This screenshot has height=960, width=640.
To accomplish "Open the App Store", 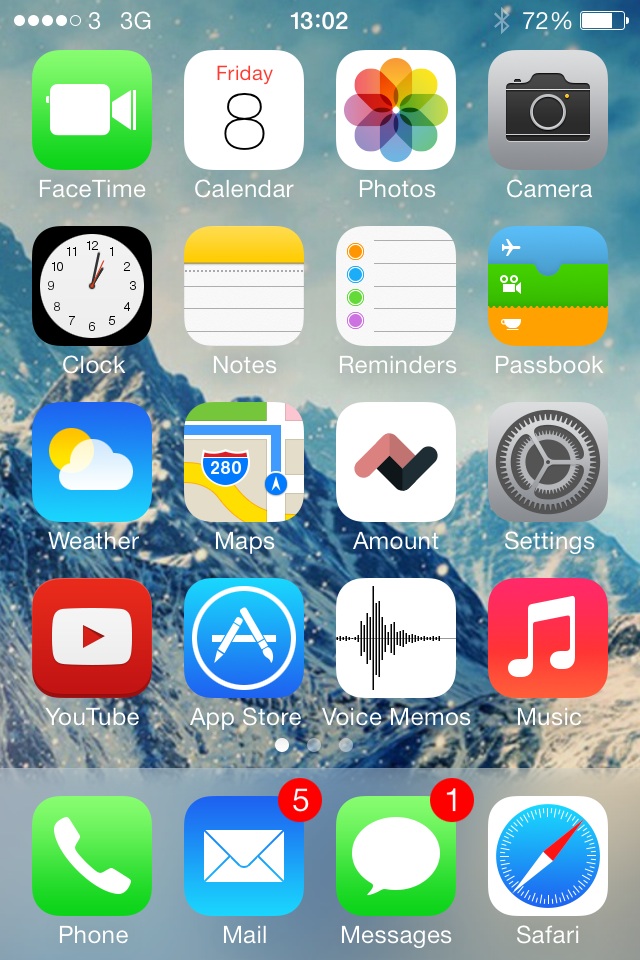I will tap(244, 638).
